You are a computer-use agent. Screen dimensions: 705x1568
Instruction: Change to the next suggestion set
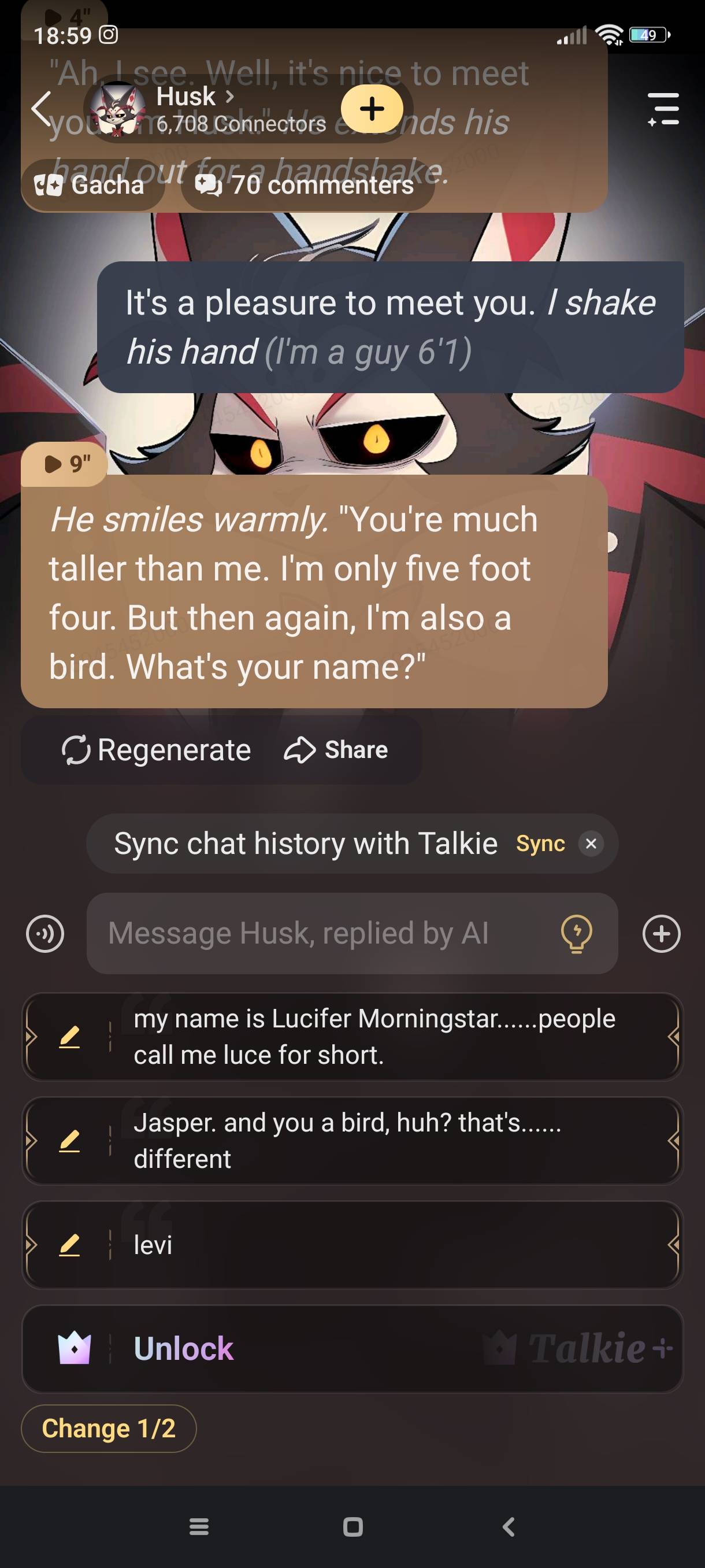[108, 1428]
